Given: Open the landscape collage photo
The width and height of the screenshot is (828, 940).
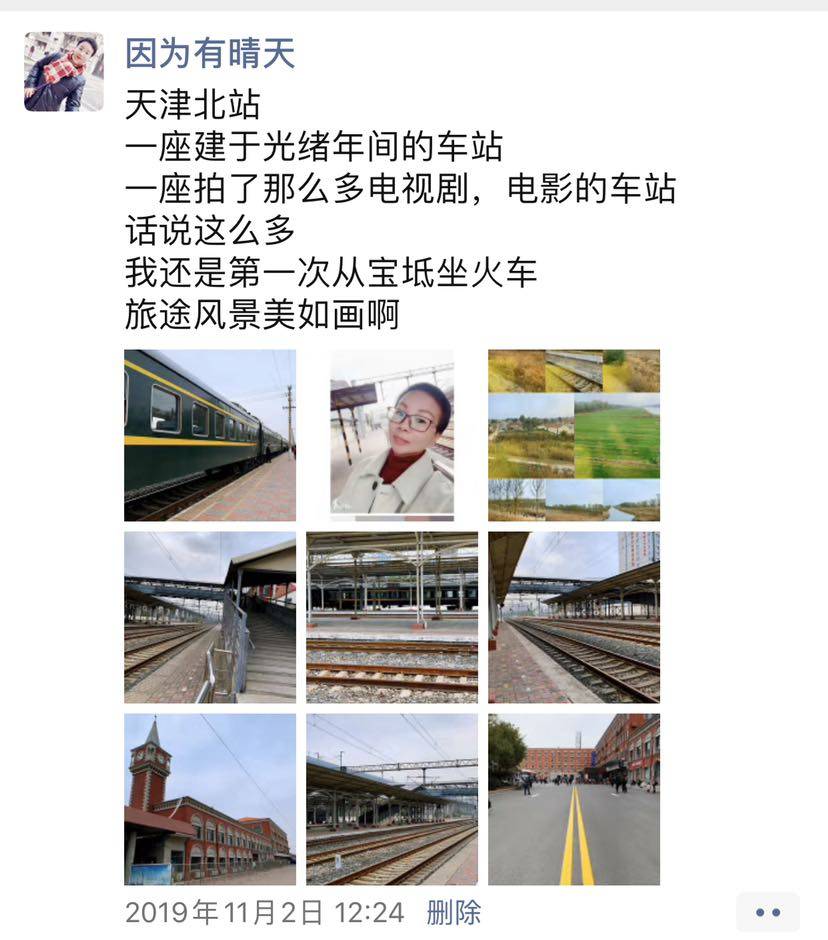Looking at the screenshot, I should [574, 435].
